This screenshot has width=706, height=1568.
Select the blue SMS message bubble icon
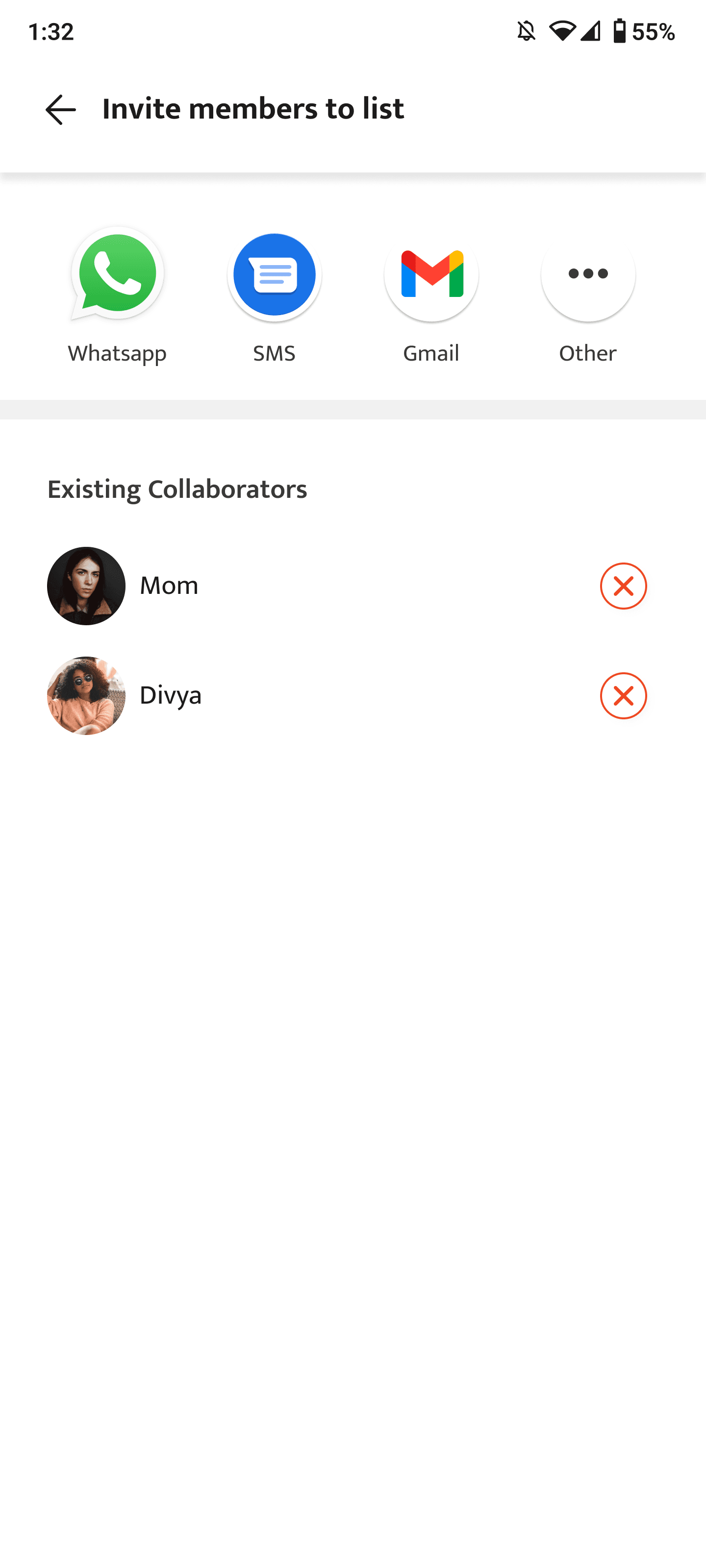274,275
